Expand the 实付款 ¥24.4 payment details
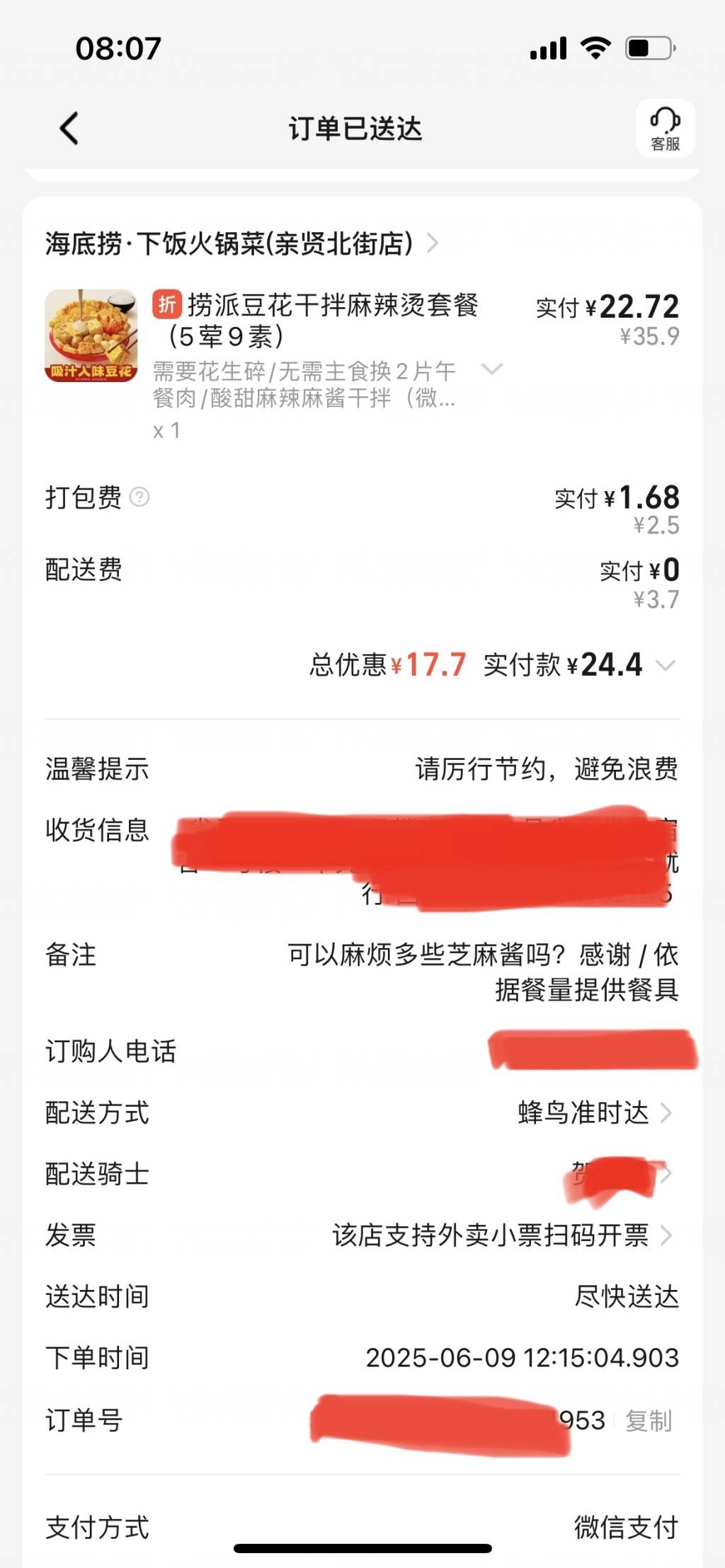This screenshot has width=725, height=1568. 666,665
